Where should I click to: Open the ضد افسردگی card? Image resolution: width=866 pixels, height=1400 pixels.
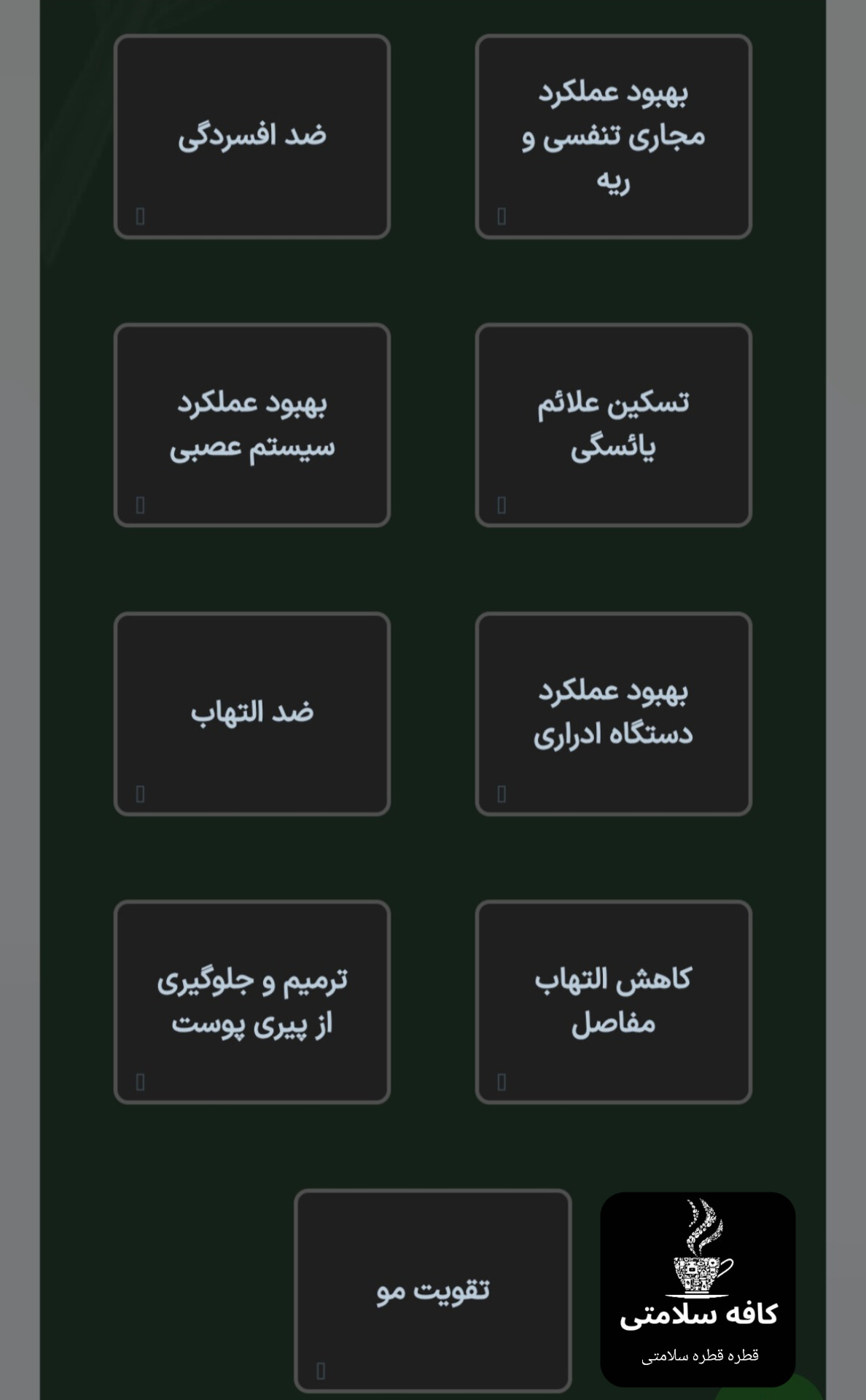pyautogui.click(x=252, y=136)
